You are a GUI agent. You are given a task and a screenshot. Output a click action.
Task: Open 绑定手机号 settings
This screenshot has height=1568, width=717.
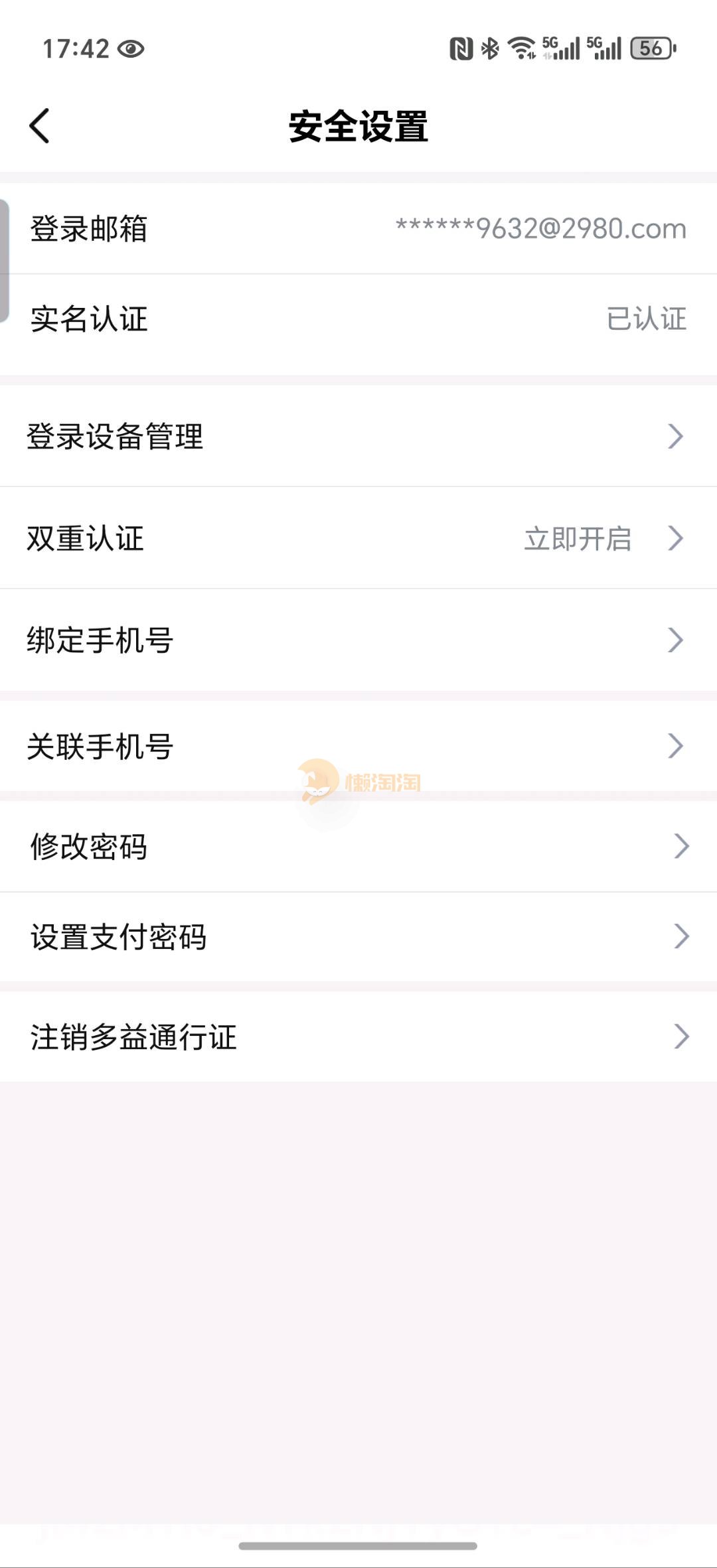358,640
